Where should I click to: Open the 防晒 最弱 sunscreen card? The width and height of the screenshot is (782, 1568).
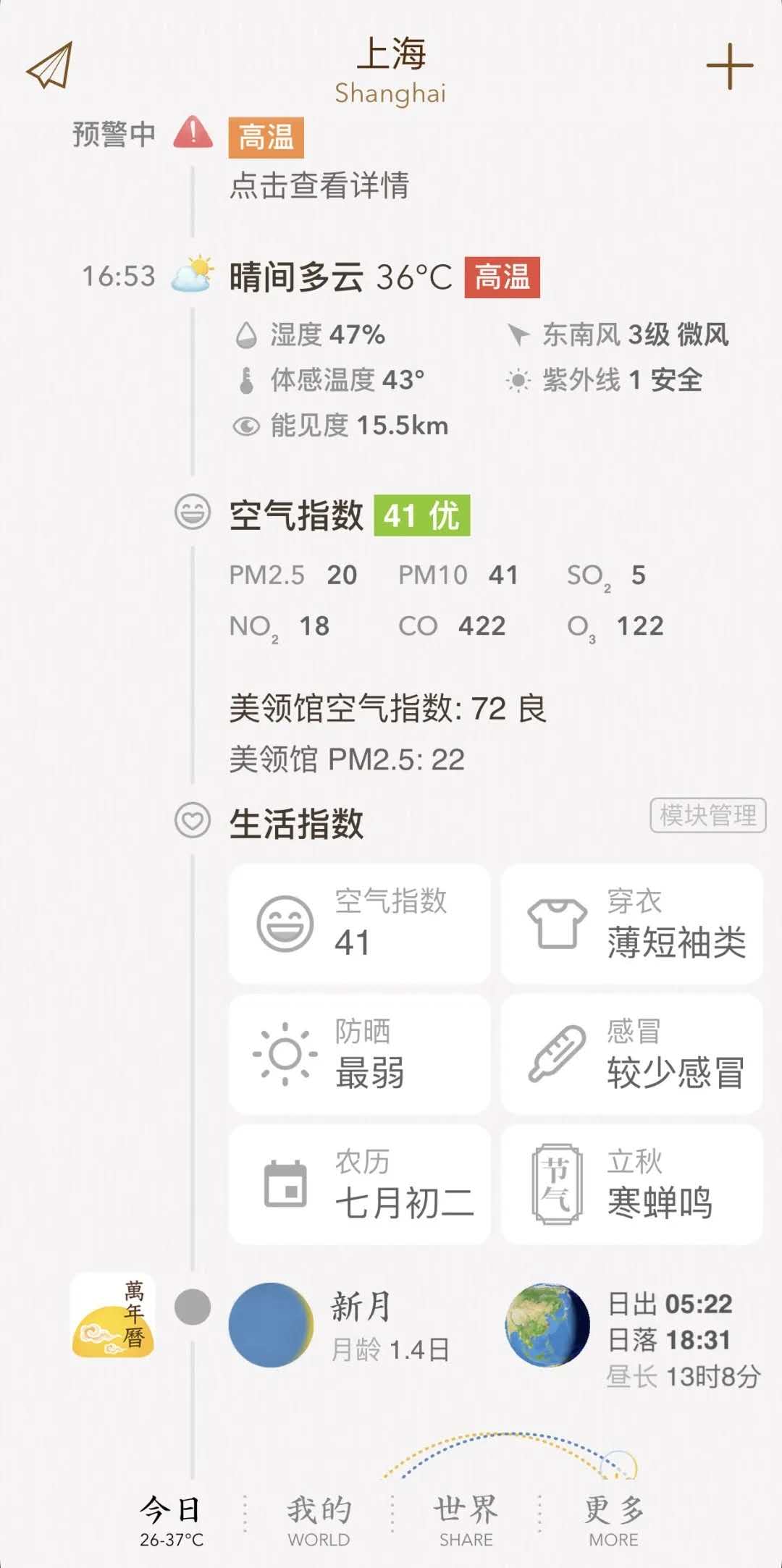[x=359, y=1054]
